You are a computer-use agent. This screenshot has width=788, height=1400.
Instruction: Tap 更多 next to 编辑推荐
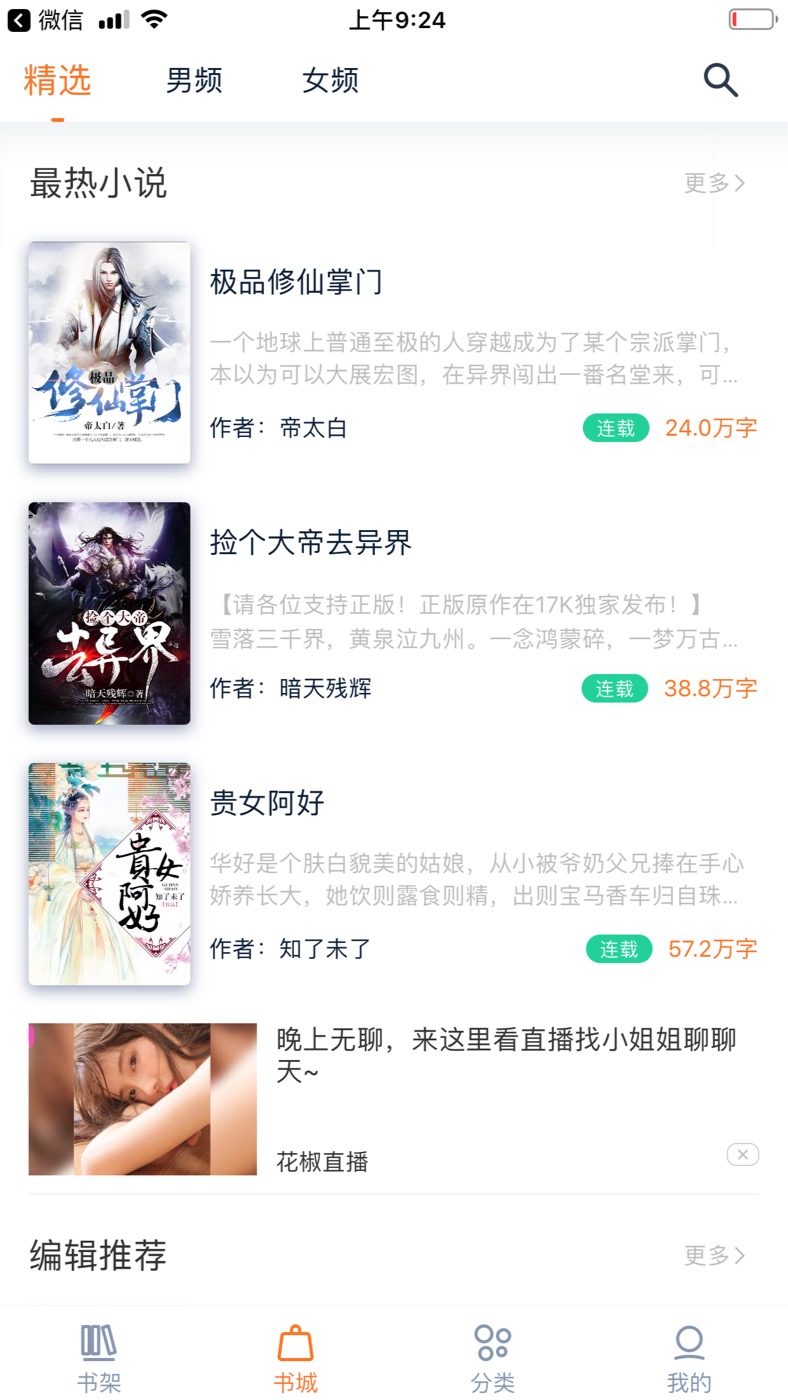tap(714, 1255)
